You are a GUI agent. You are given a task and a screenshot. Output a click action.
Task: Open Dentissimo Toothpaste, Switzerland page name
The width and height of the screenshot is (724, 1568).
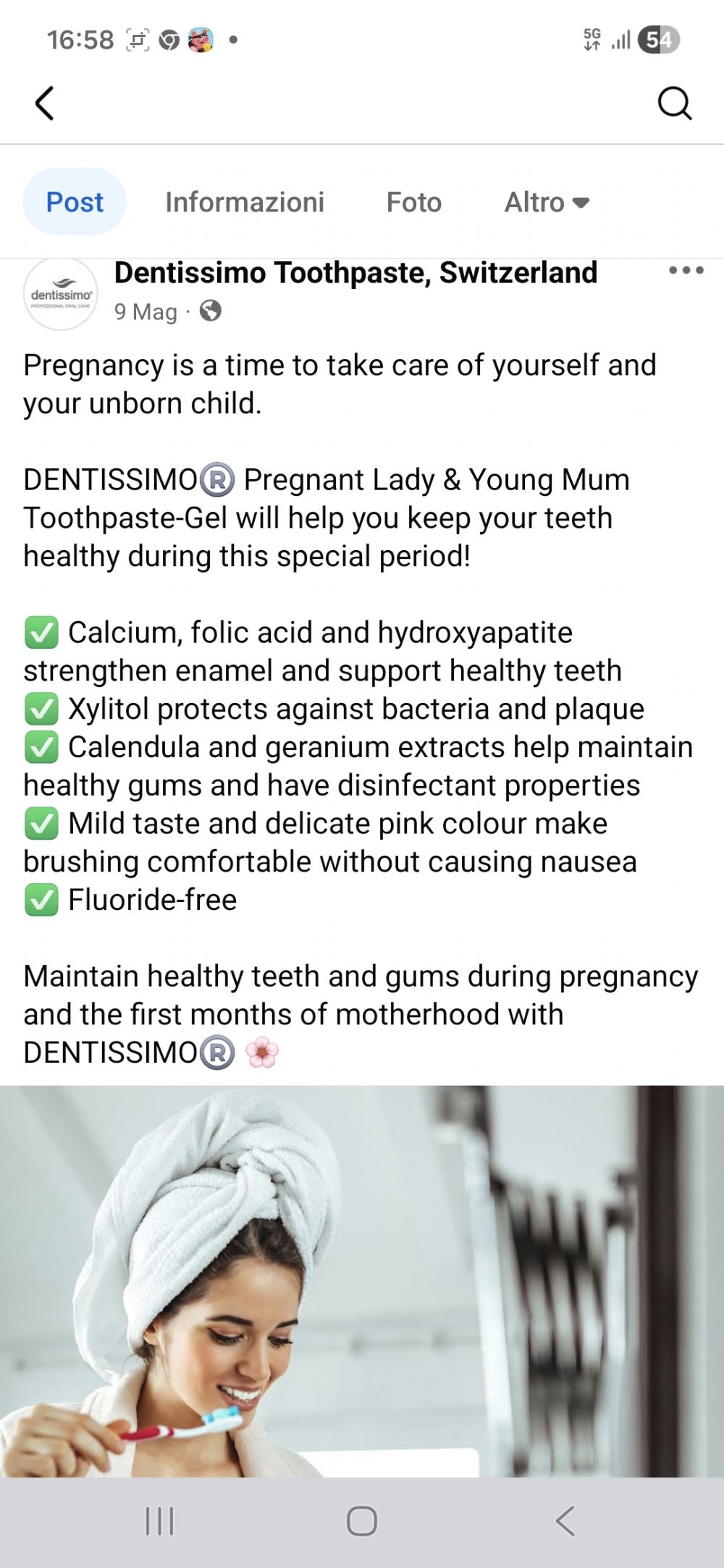tap(355, 273)
